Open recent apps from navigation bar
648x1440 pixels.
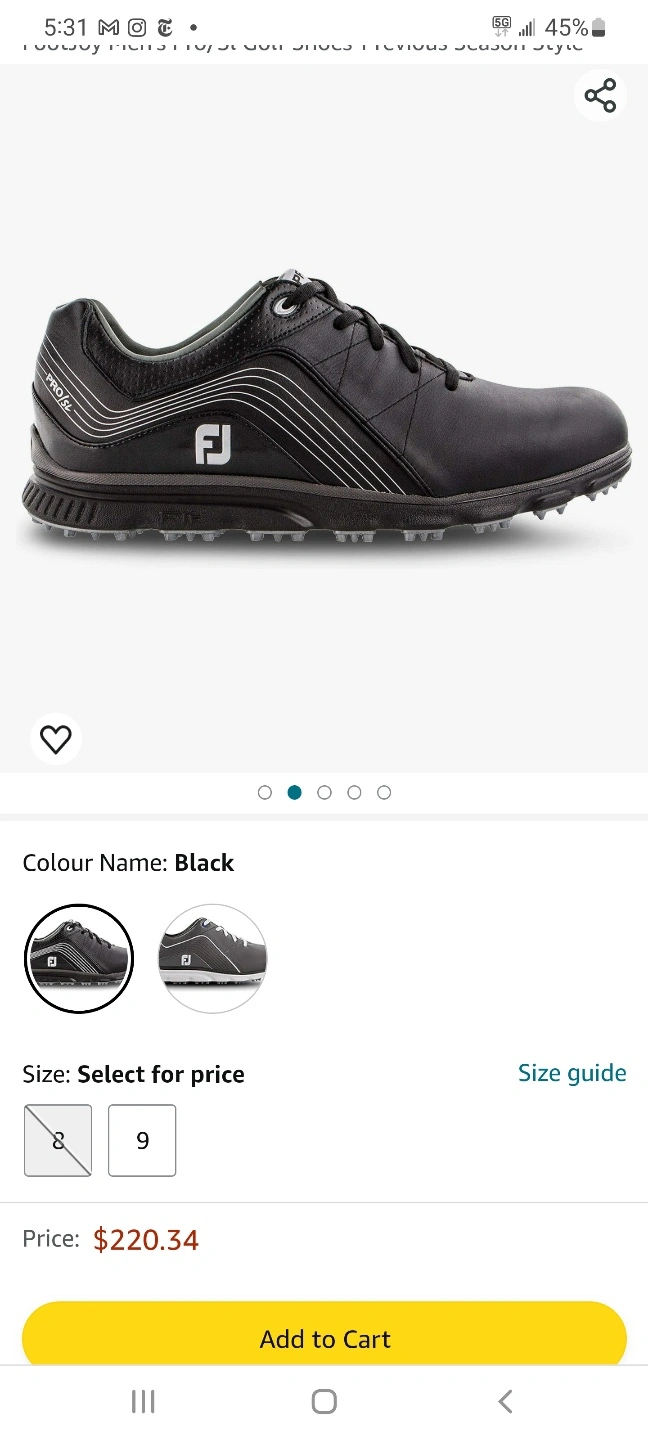pos(143,1401)
